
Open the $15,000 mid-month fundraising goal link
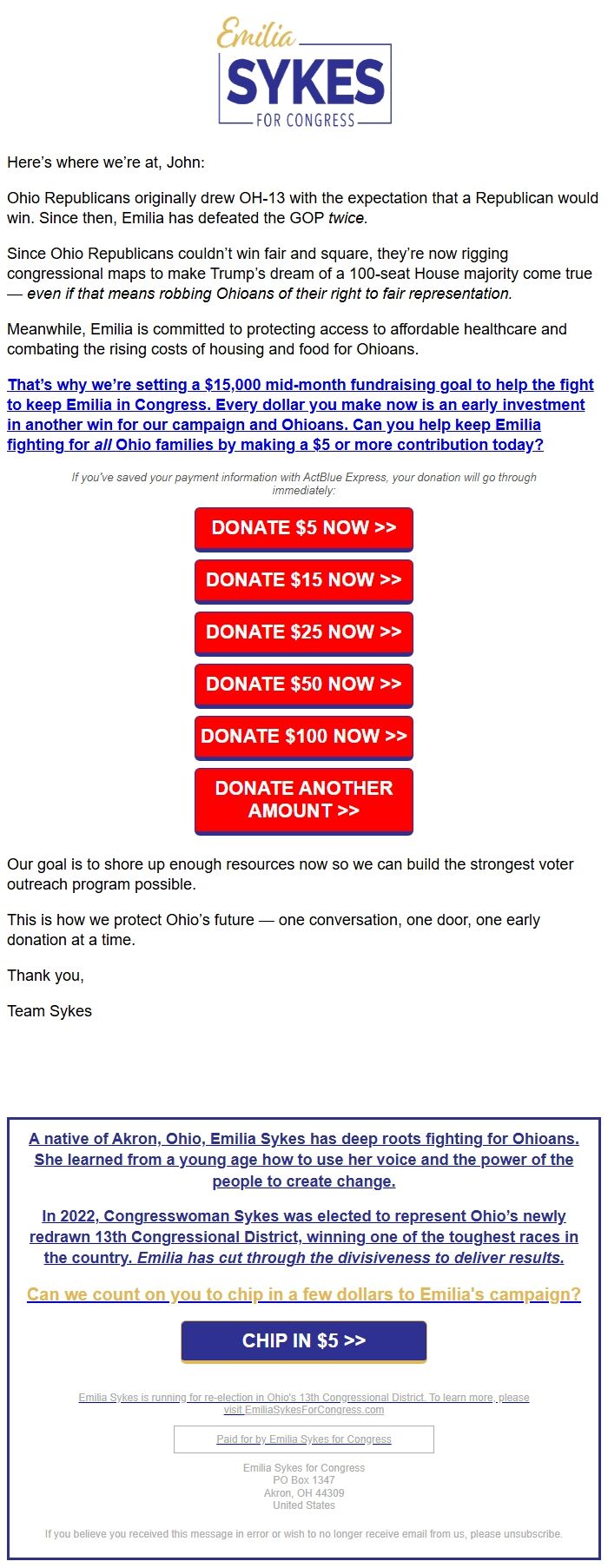coord(300,414)
